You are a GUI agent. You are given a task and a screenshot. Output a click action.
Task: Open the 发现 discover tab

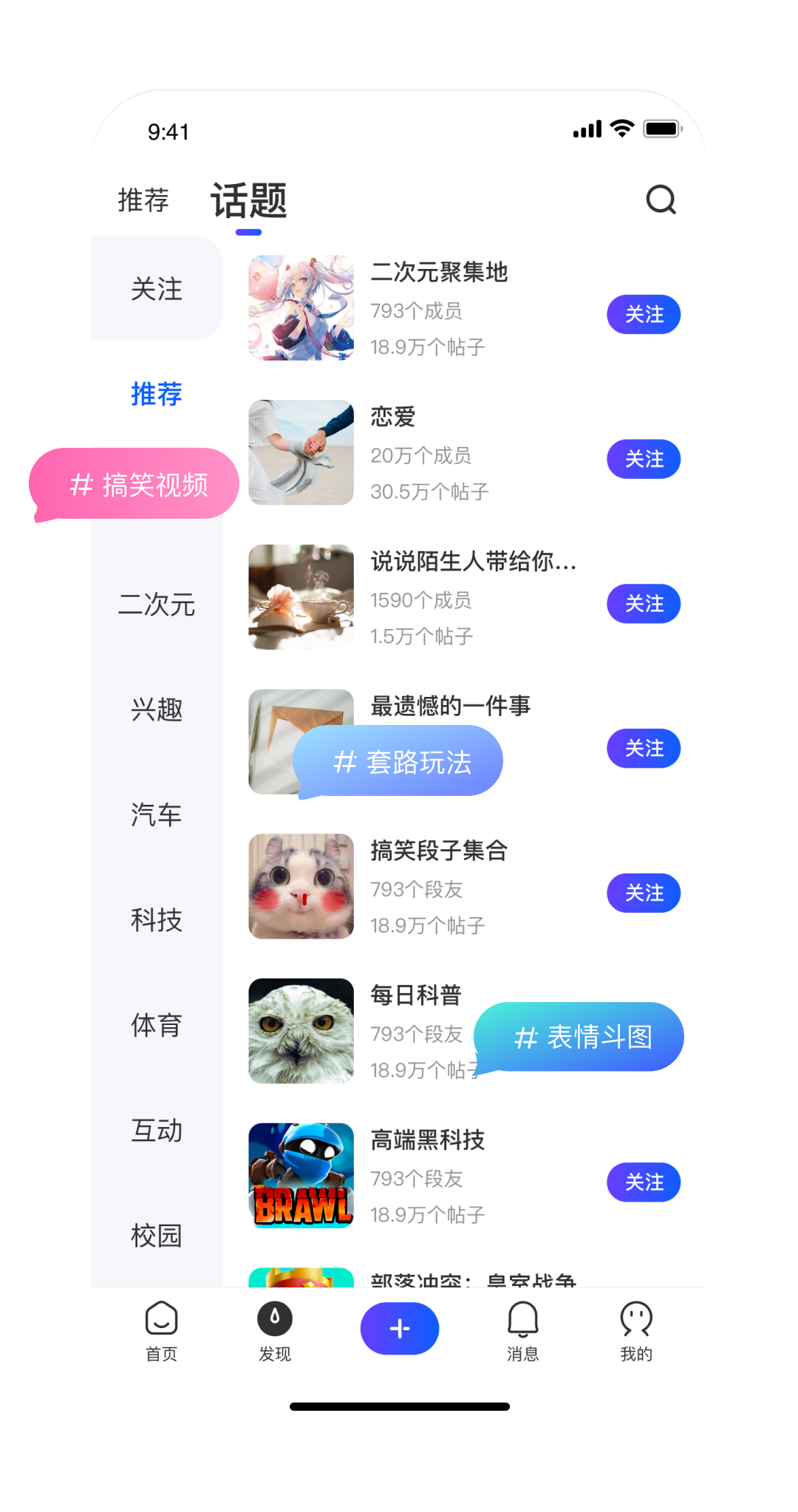pos(275,1330)
